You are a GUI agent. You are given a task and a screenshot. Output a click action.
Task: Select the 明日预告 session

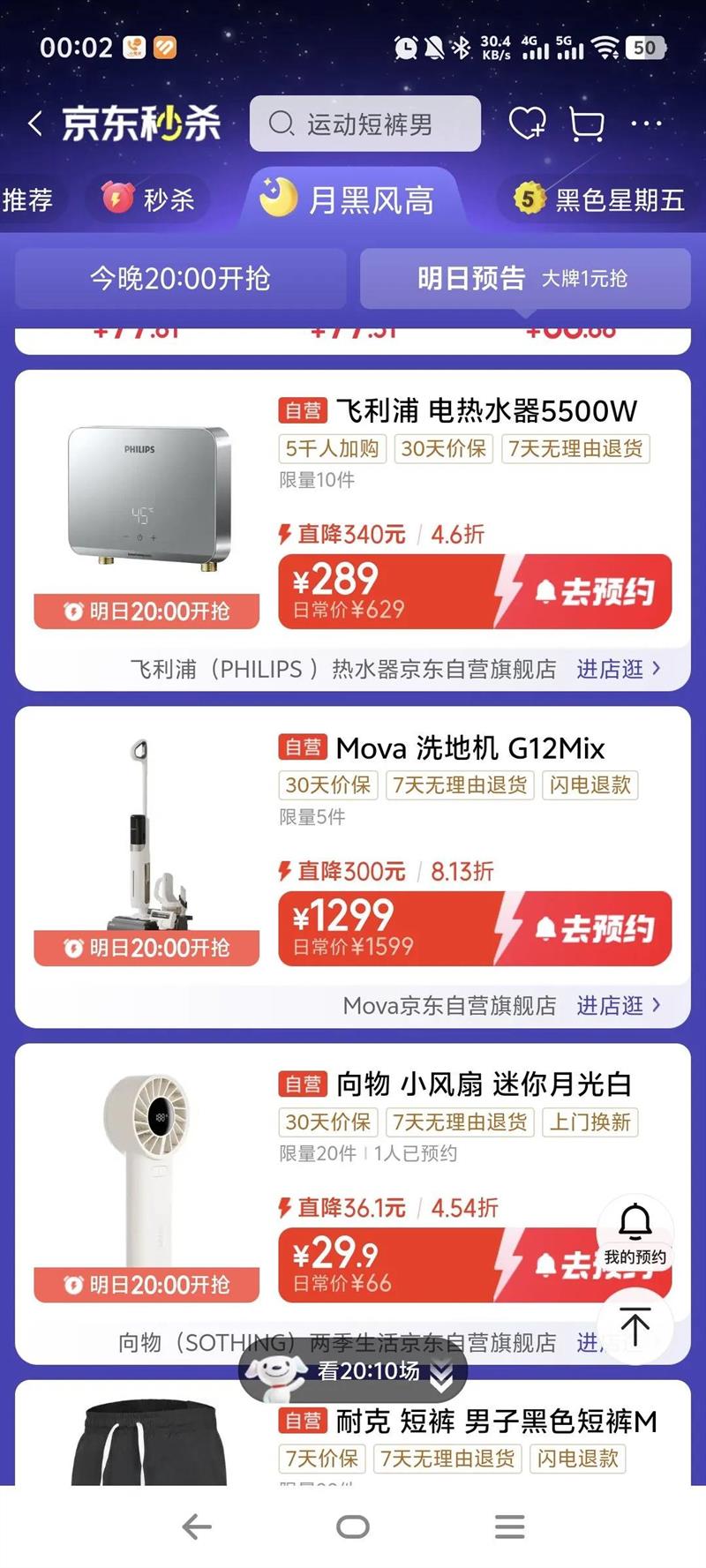point(524,279)
